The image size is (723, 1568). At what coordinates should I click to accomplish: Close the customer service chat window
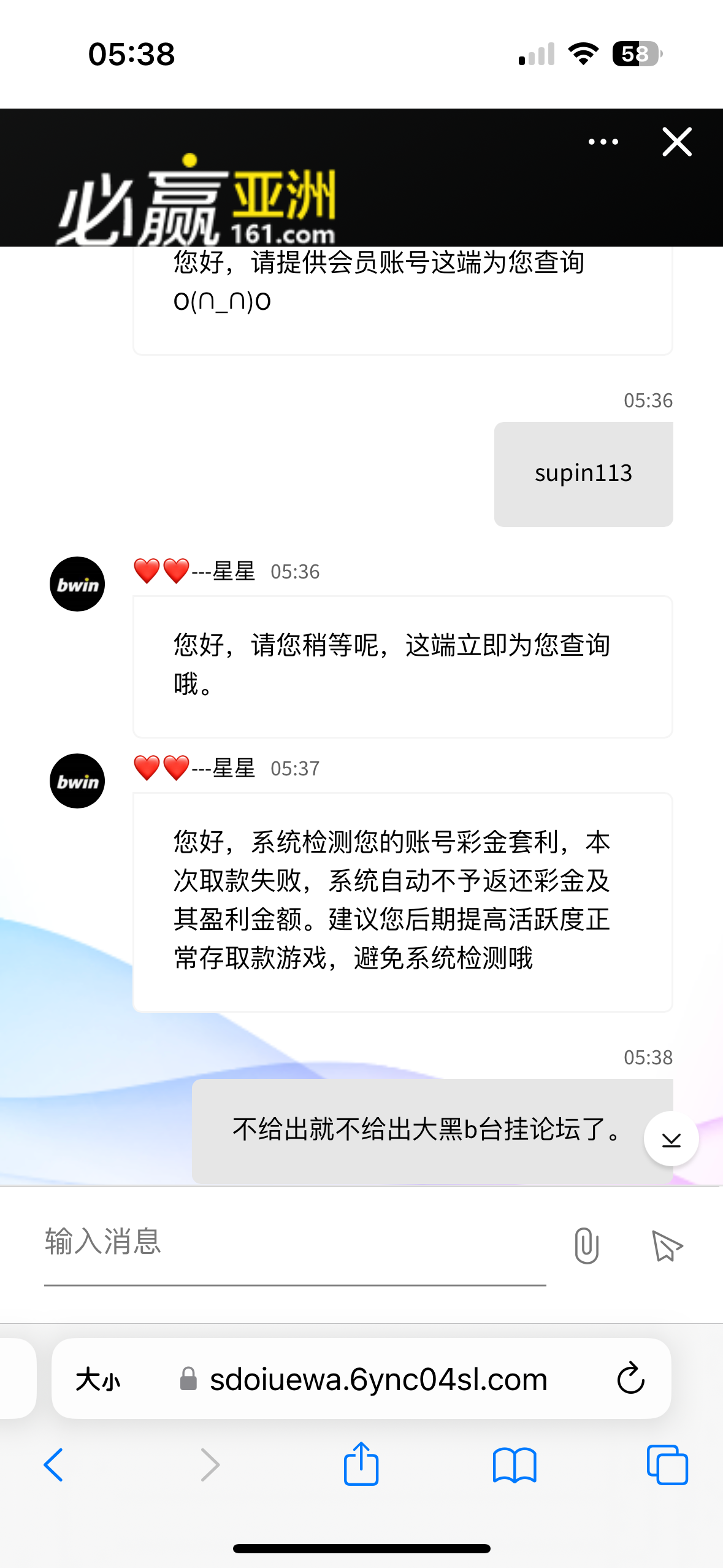(x=677, y=142)
